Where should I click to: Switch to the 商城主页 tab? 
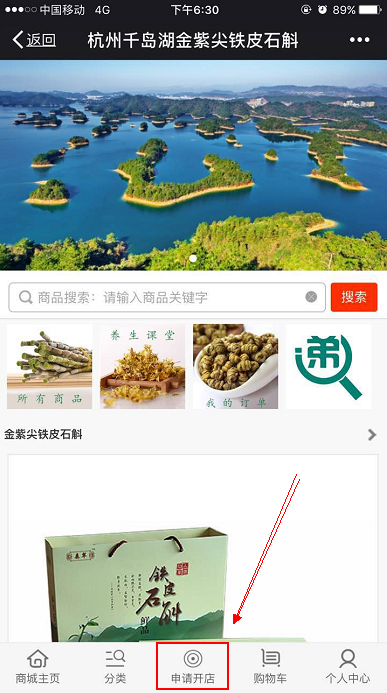(x=38, y=667)
